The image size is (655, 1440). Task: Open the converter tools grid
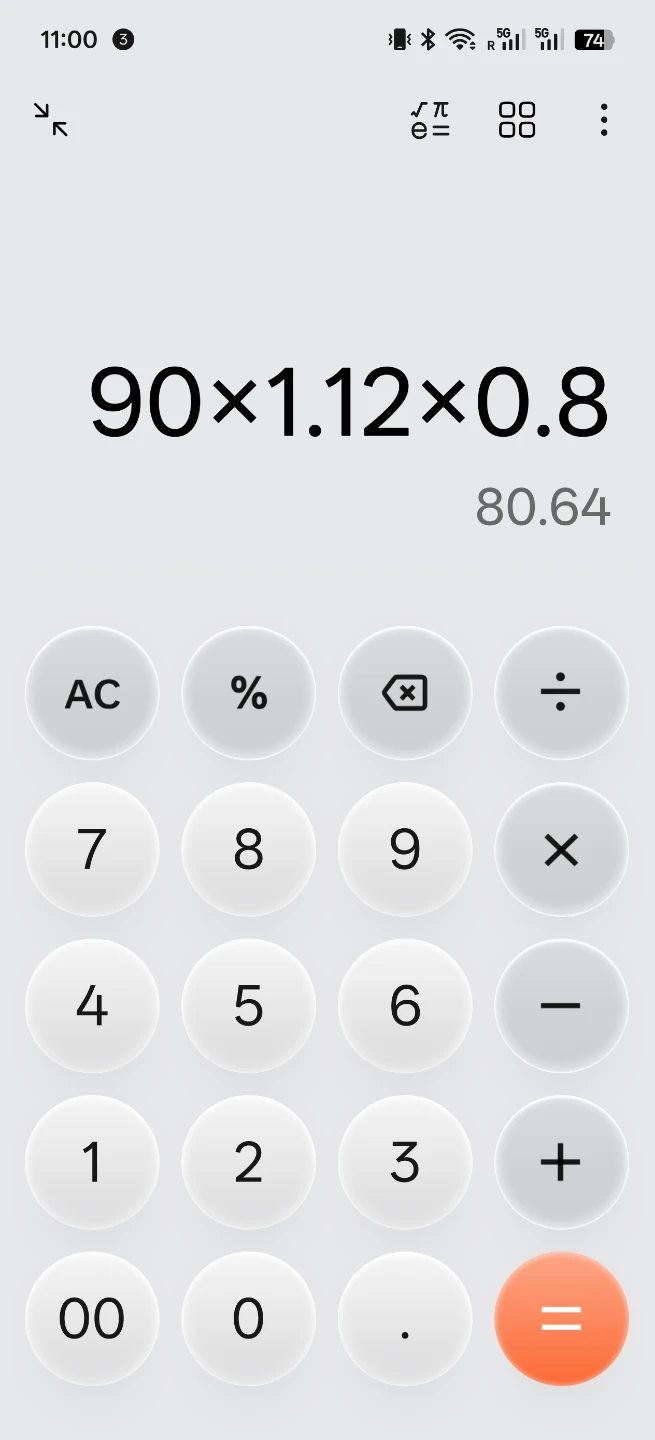tap(517, 120)
